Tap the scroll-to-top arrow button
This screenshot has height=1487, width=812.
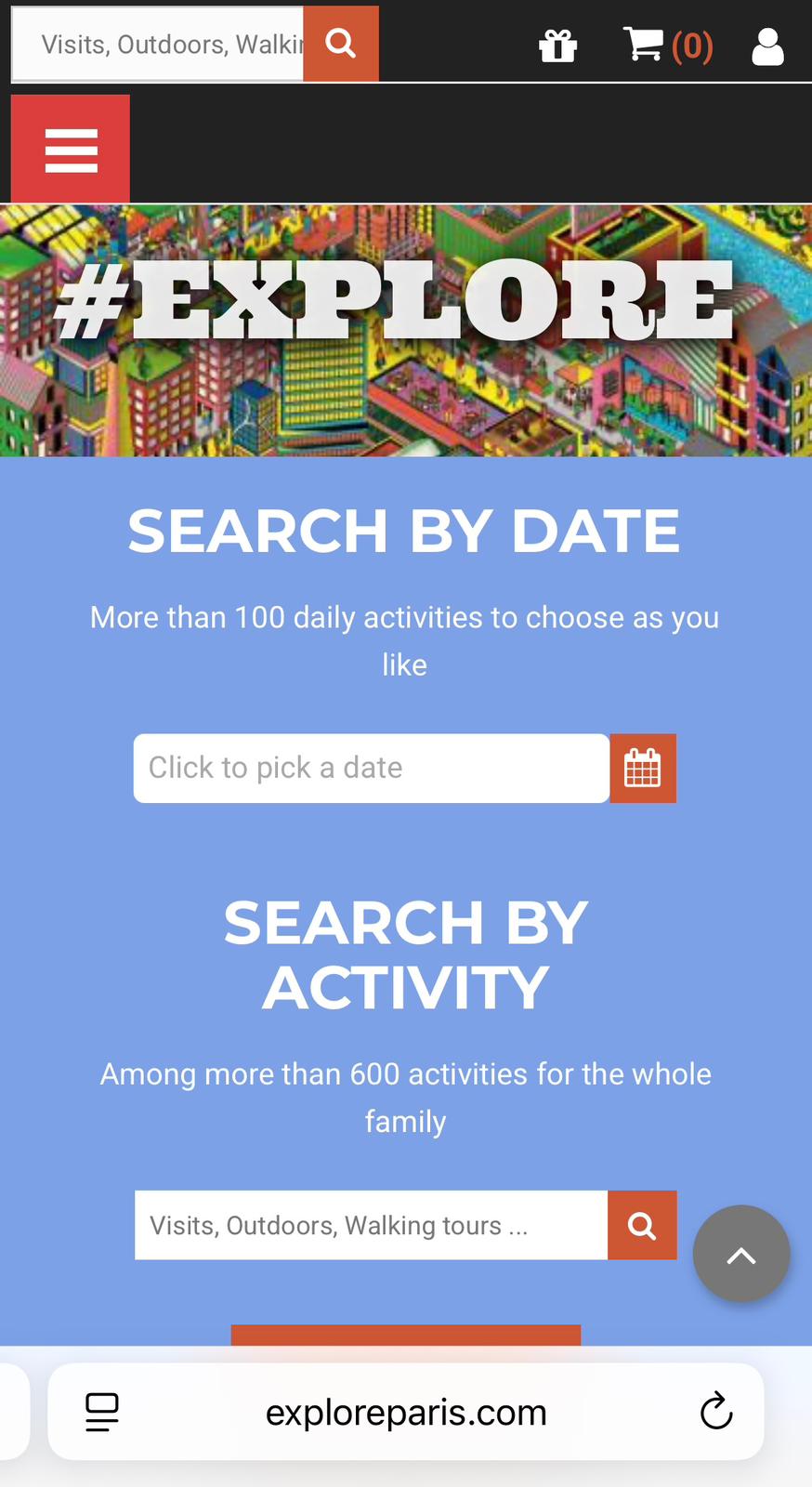[x=740, y=1255]
